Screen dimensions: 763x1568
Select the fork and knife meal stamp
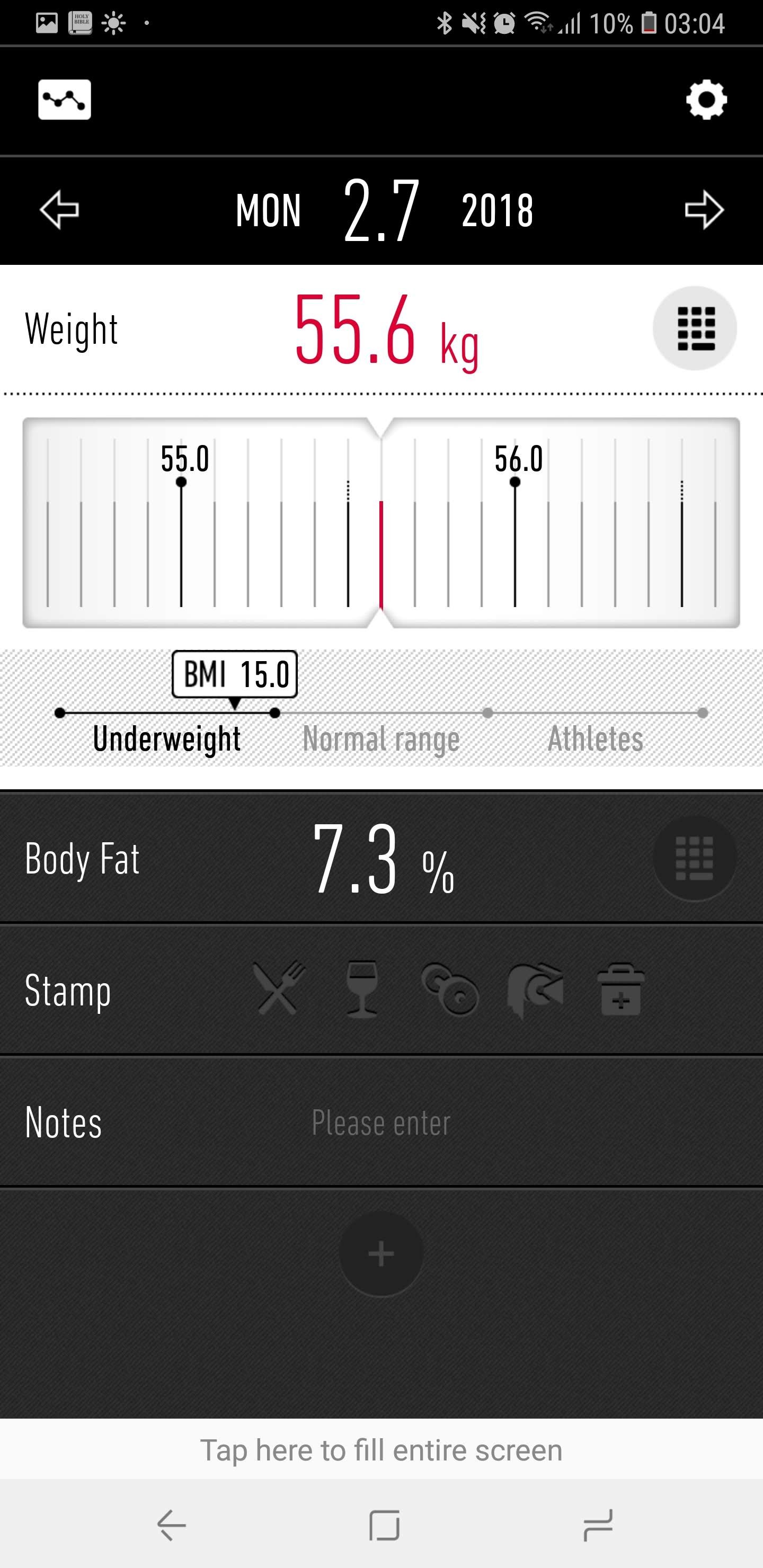[279, 988]
